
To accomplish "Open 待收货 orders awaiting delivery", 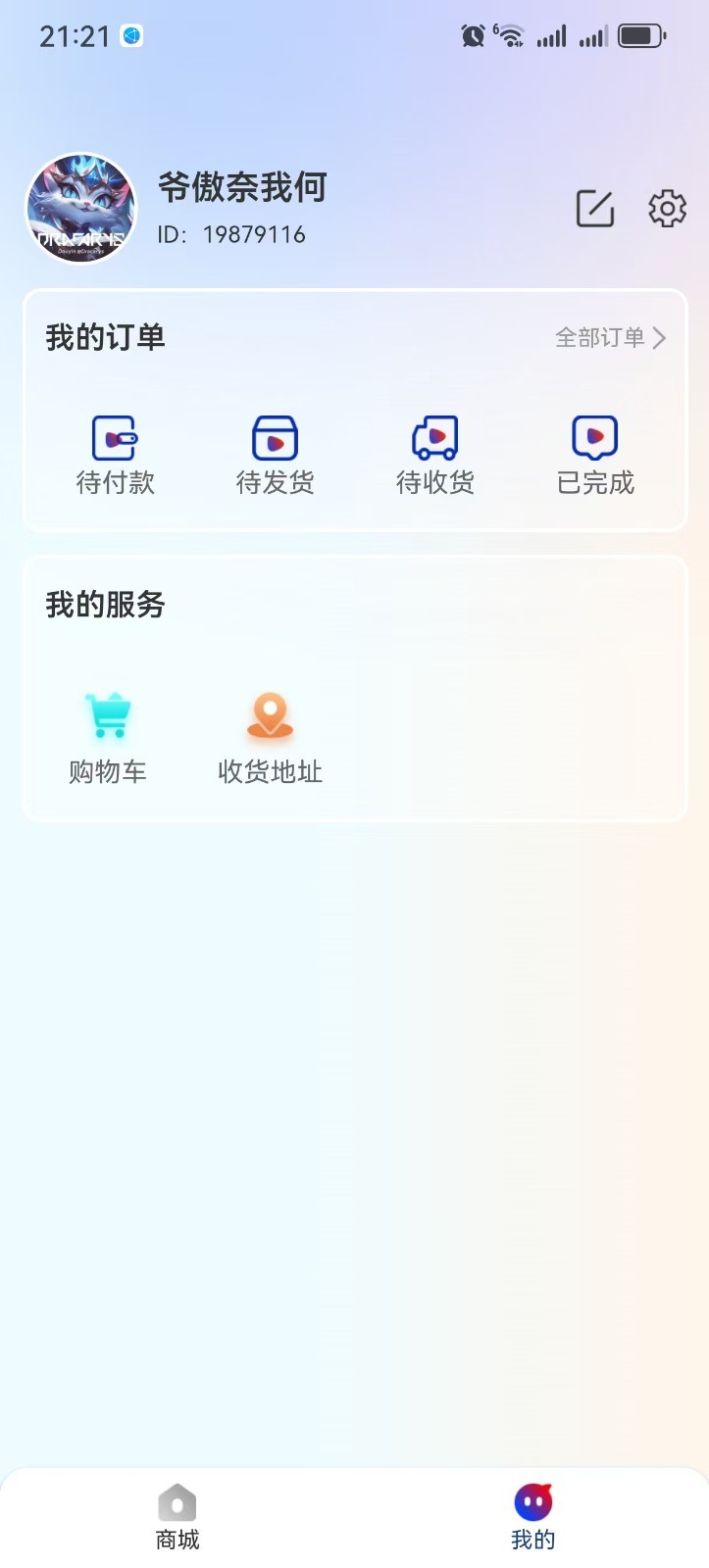I will click(x=434, y=455).
